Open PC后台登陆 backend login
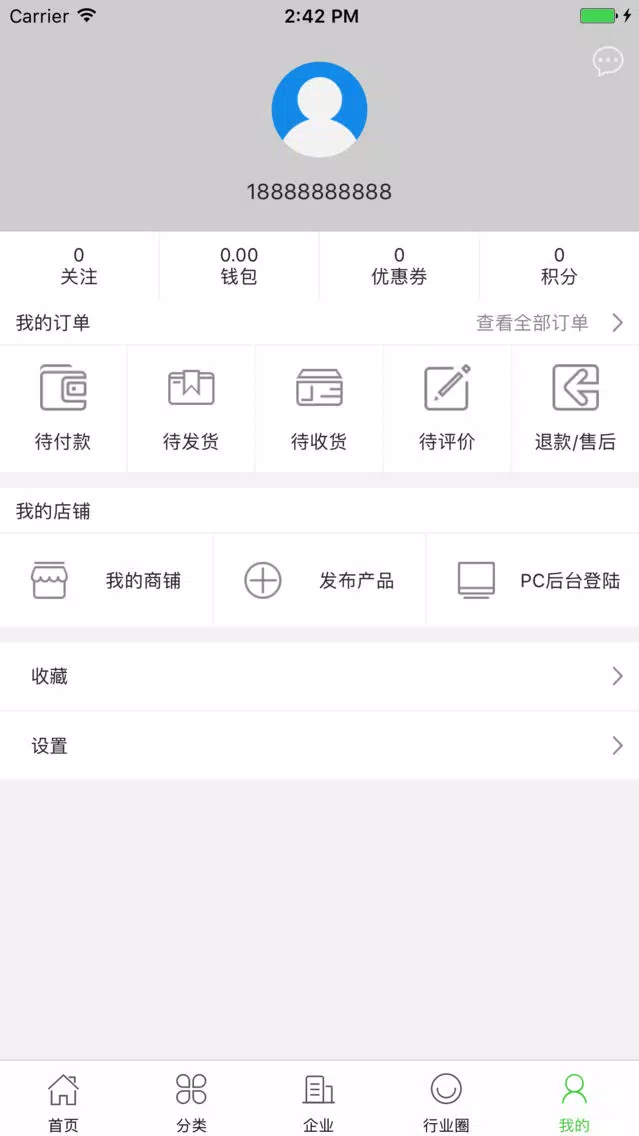The width and height of the screenshot is (639, 1136). tap(532, 580)
